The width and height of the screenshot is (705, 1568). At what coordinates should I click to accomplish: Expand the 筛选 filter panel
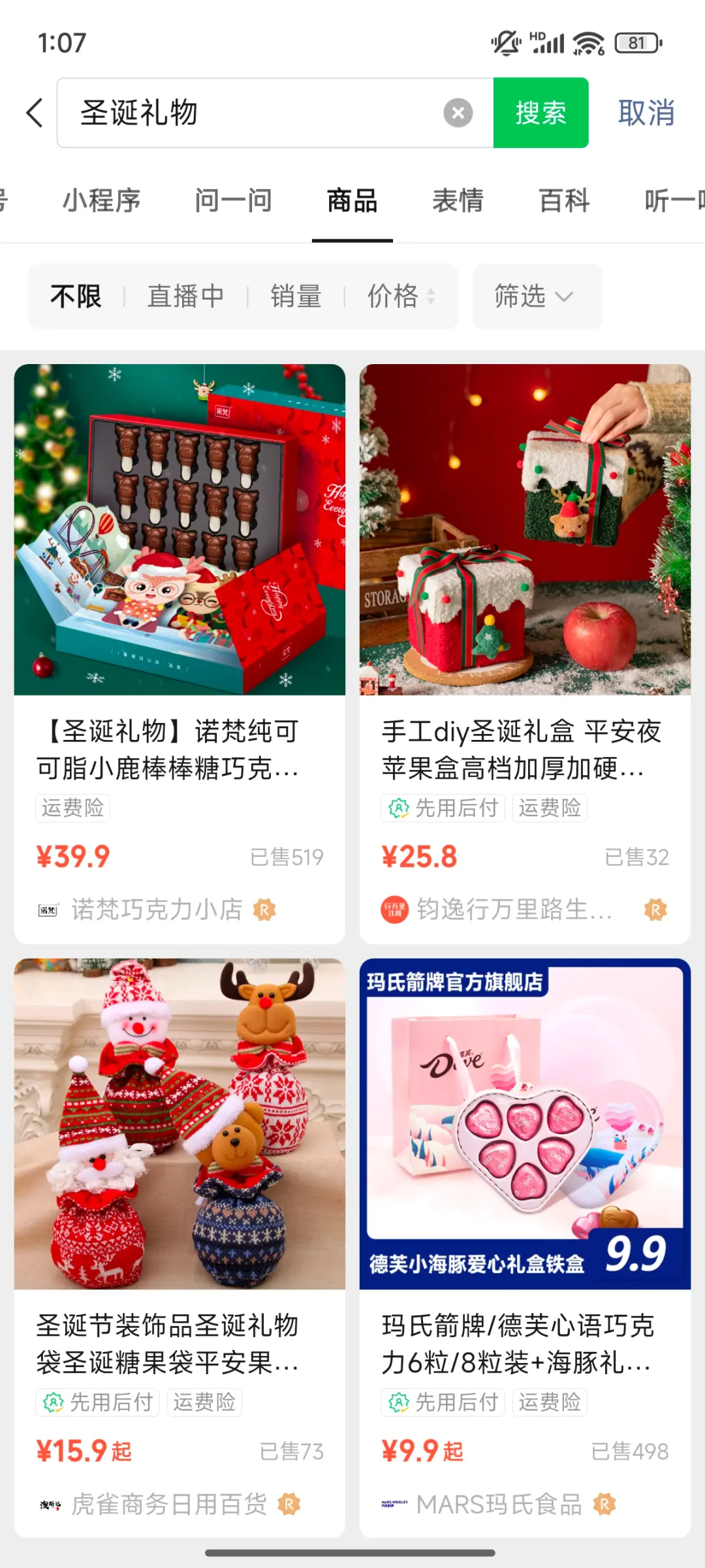(x=535, y=296)
